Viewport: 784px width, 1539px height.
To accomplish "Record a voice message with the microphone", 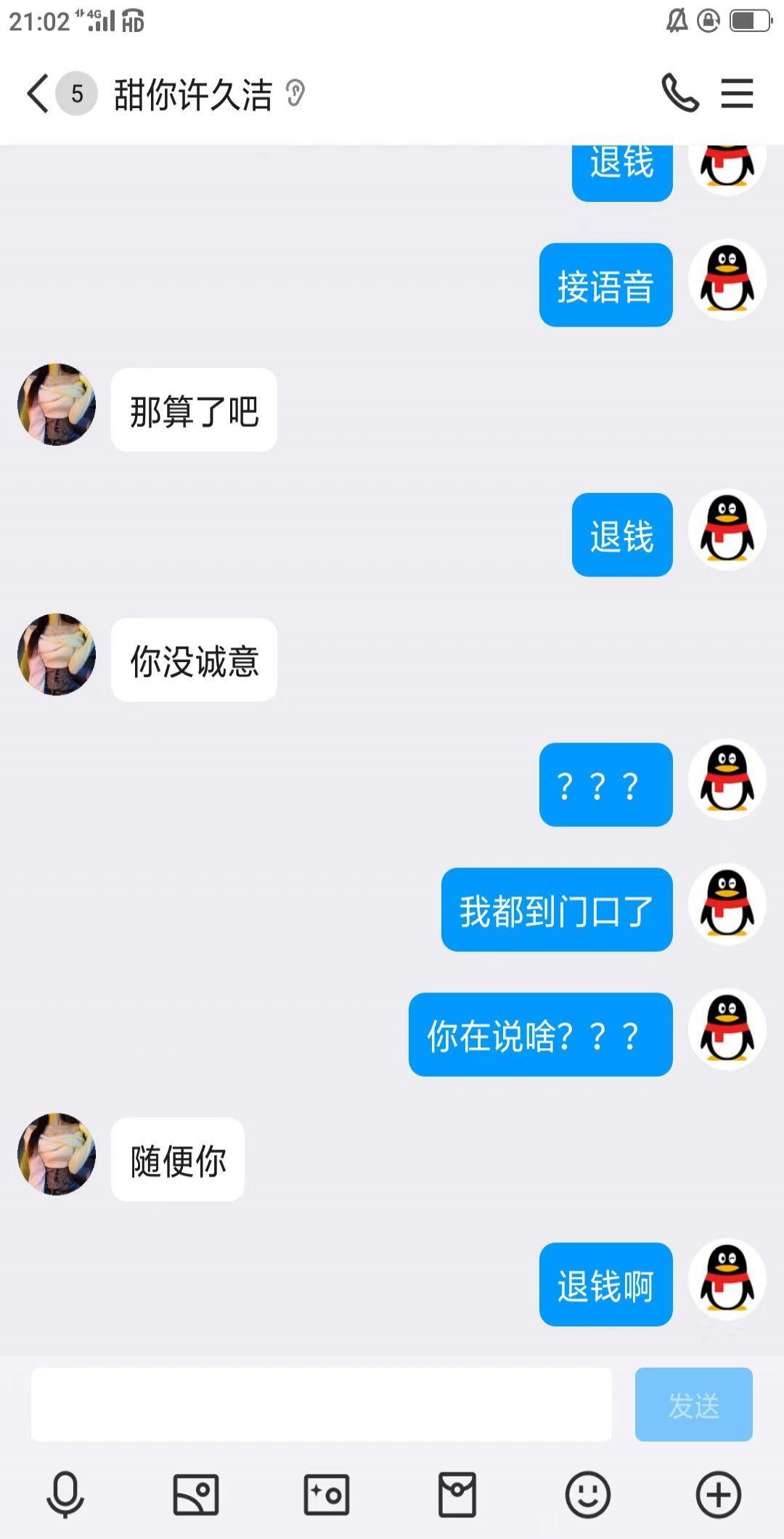I will [x=65, y=1495].
